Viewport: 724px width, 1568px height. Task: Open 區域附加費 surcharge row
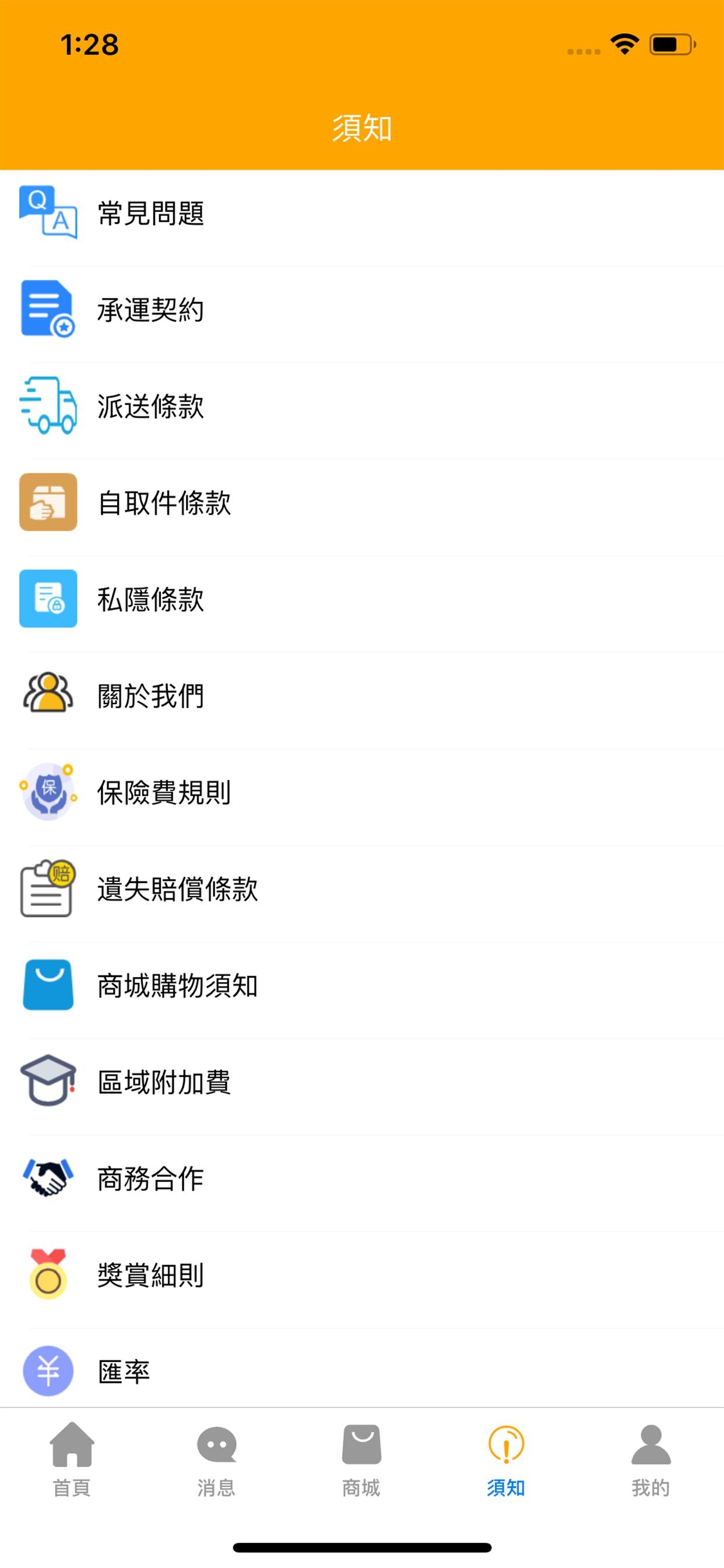pyautogui.click(x=362, y=1081)
